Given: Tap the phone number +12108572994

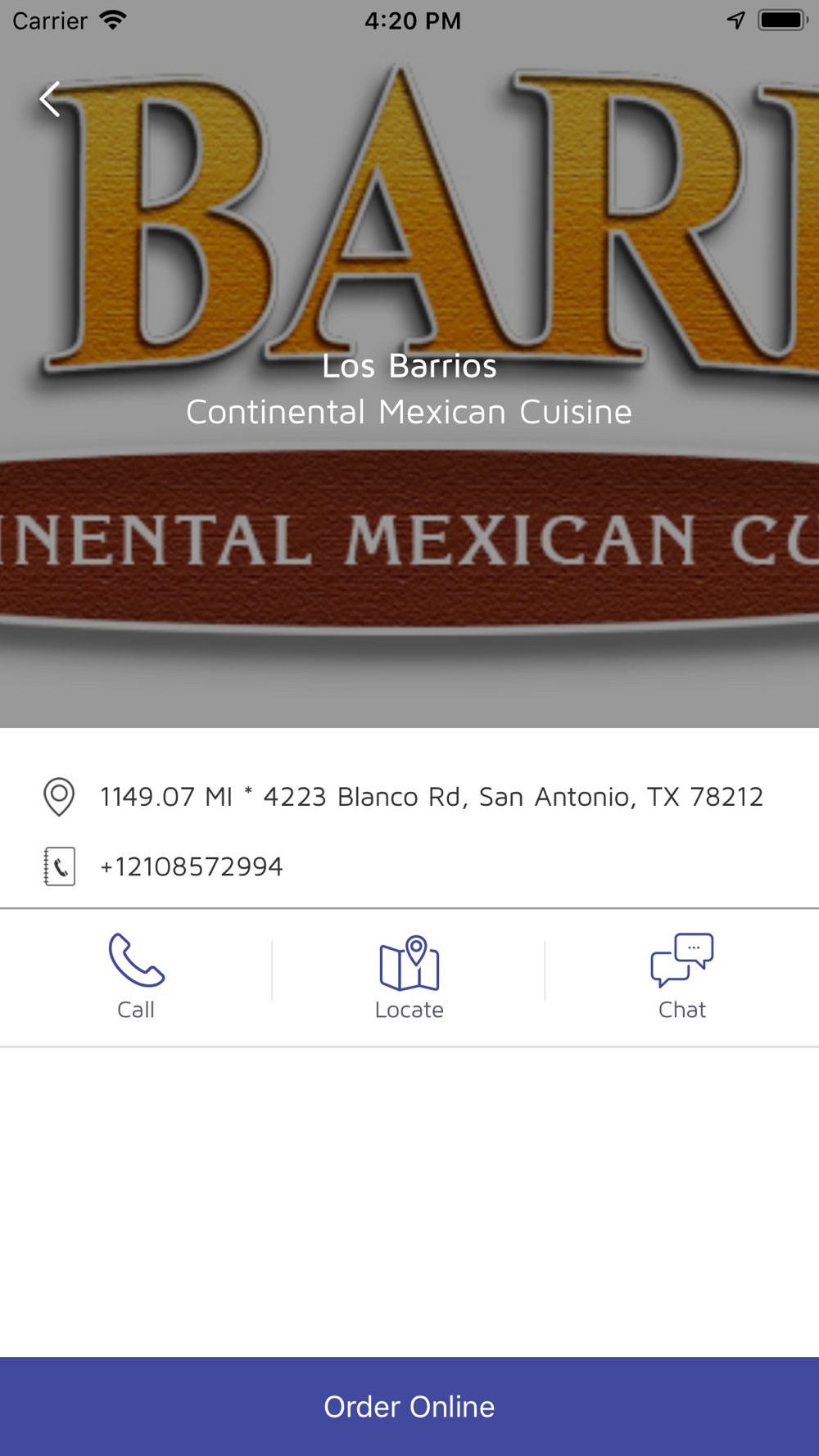Looking at the screenshot, I should [x=192, y=866].
